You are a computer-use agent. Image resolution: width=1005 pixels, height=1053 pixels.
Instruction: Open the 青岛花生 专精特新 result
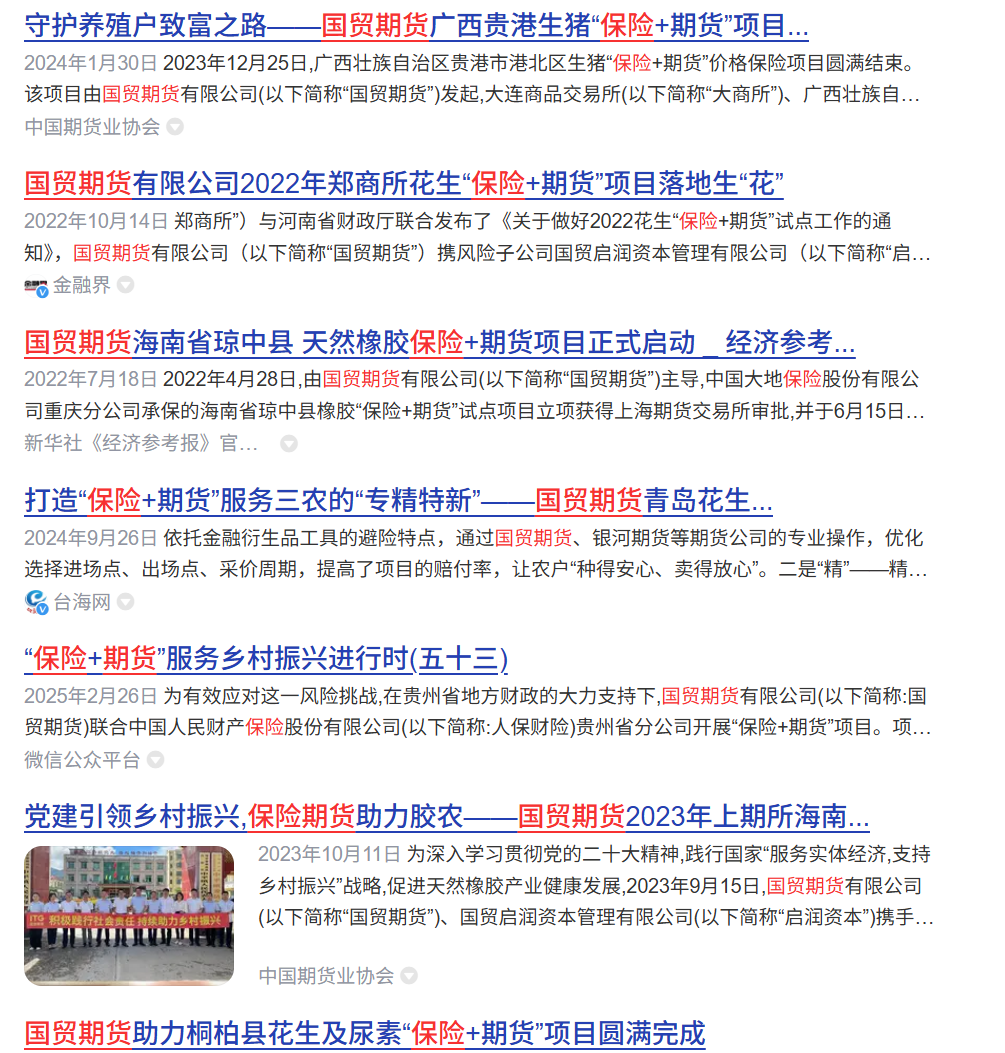click(398, 501)
